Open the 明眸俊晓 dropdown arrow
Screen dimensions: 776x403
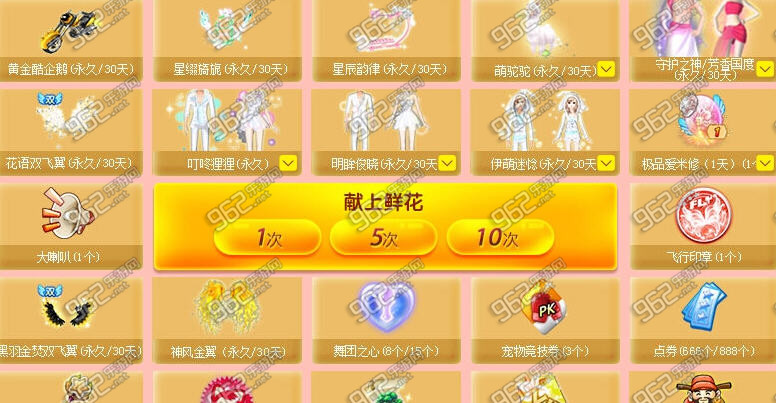pos(446,163)
